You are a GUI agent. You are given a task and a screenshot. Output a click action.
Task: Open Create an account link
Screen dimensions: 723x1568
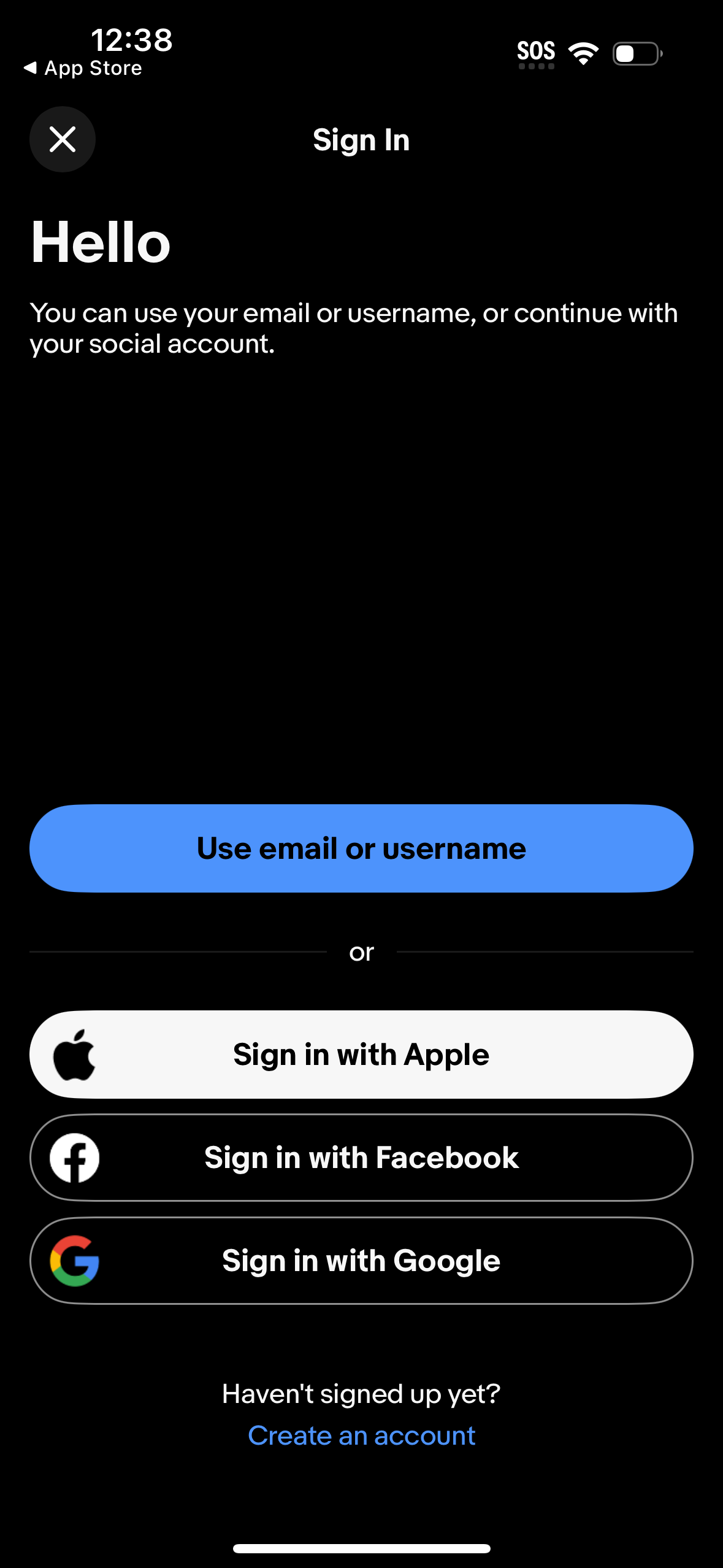tap(361, 1435)
